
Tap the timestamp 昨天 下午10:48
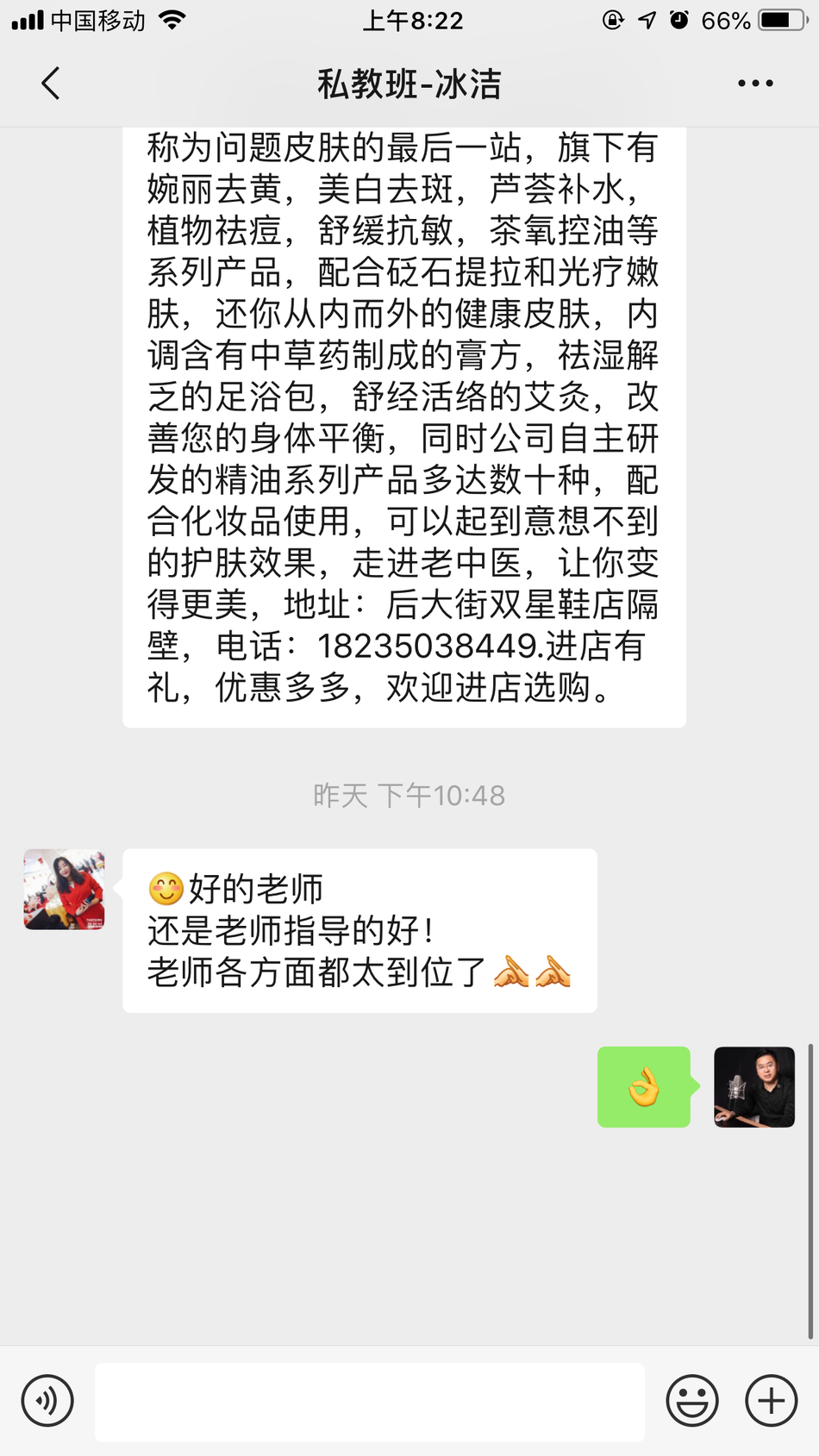(x=409, y=795)
